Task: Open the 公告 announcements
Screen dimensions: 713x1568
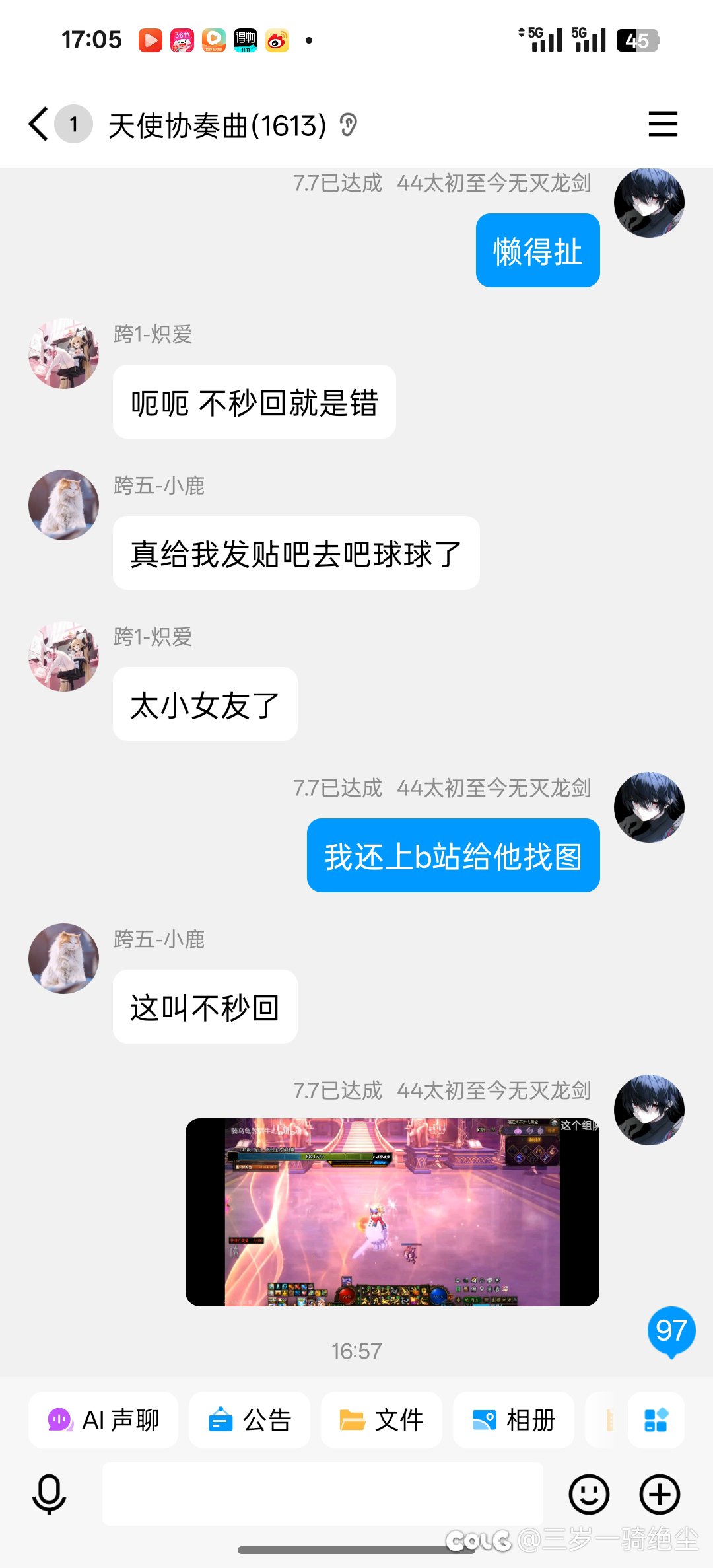Action: pos(250,1420)
